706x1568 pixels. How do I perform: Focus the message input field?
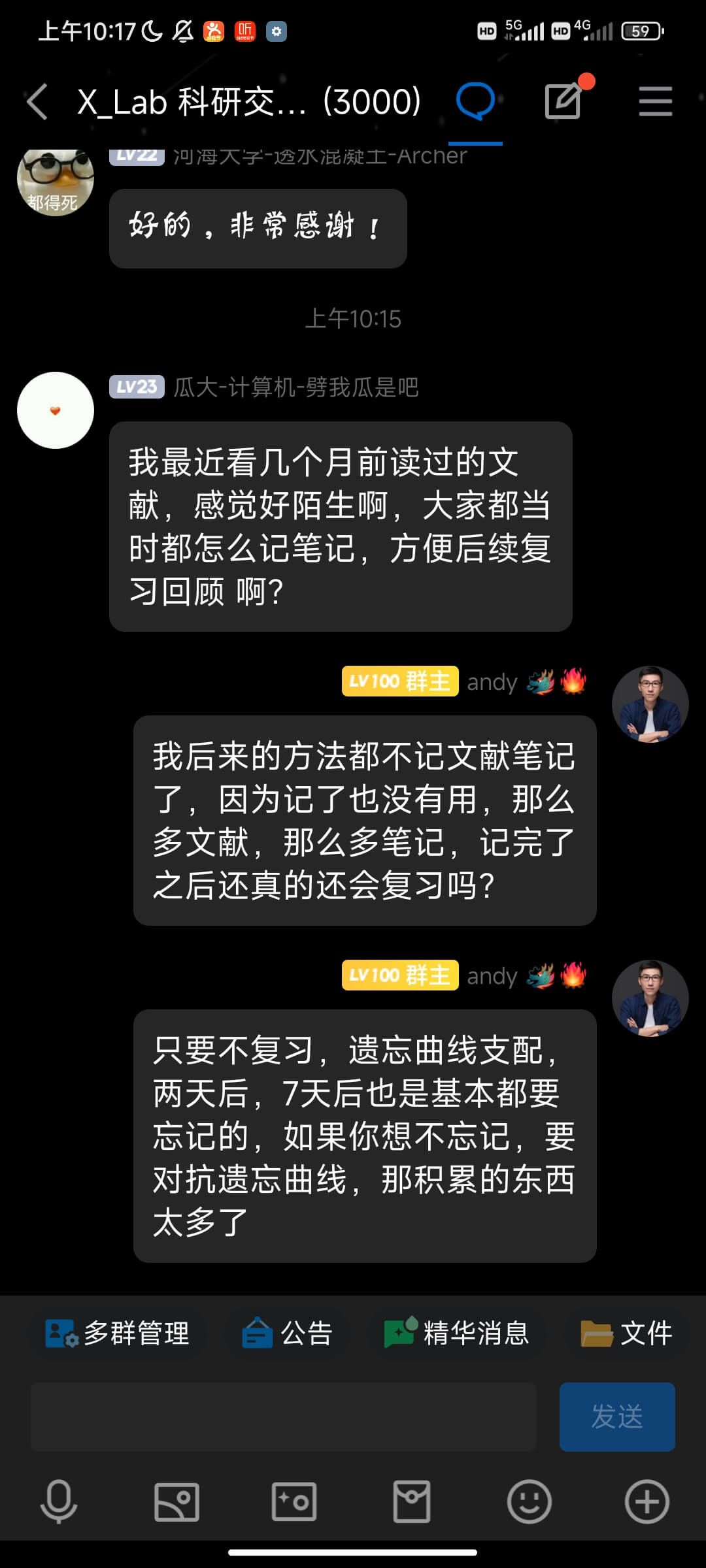283,1417
